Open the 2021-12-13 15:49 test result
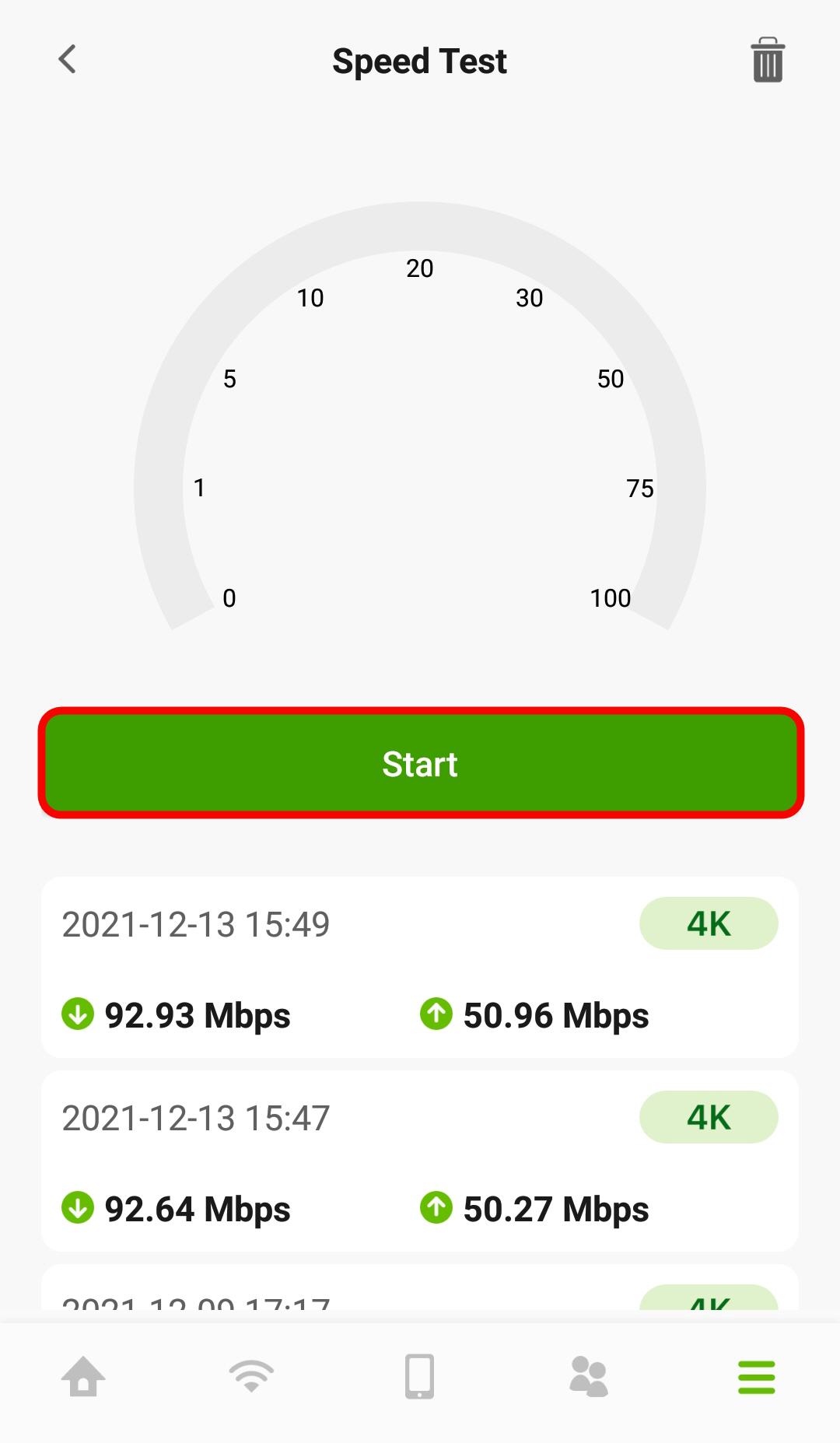 420,967
